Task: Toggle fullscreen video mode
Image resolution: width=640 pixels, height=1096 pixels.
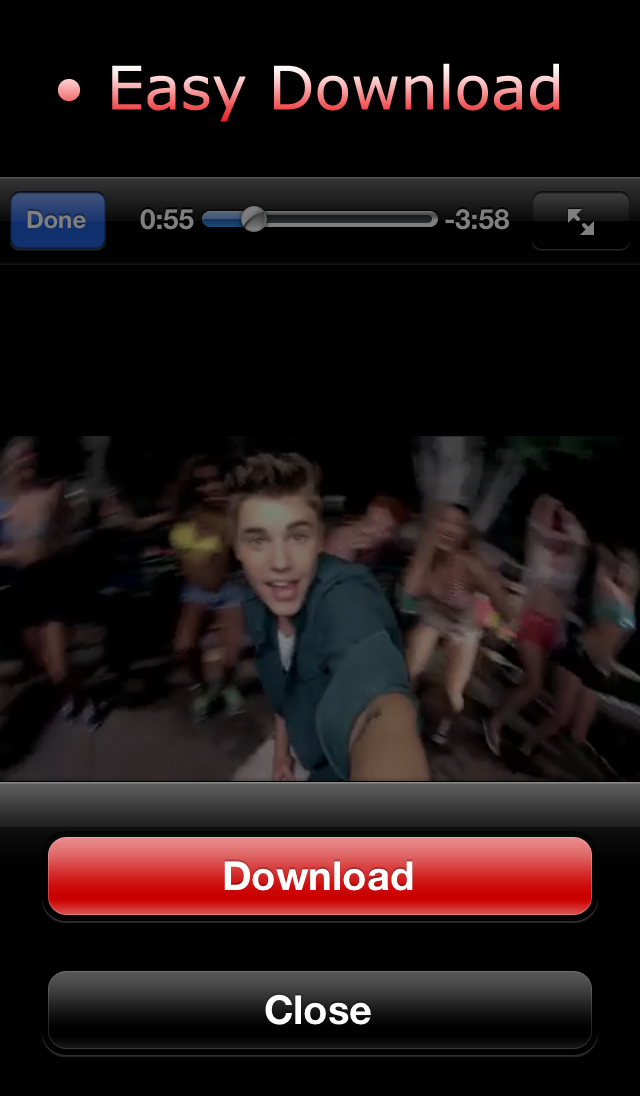Action: pyautogui.click(x=580, y=221)
